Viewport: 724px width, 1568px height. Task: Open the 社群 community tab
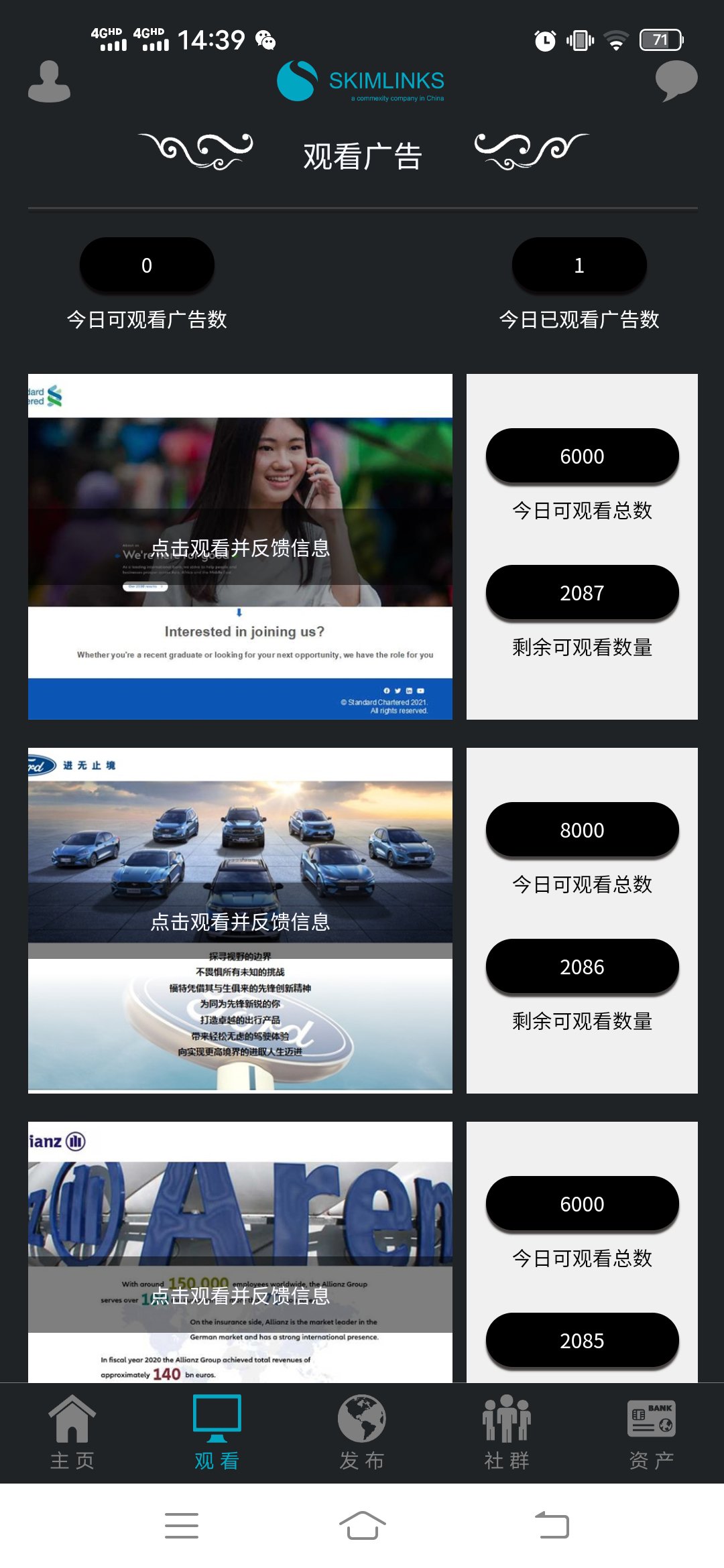pos(507,1433)
